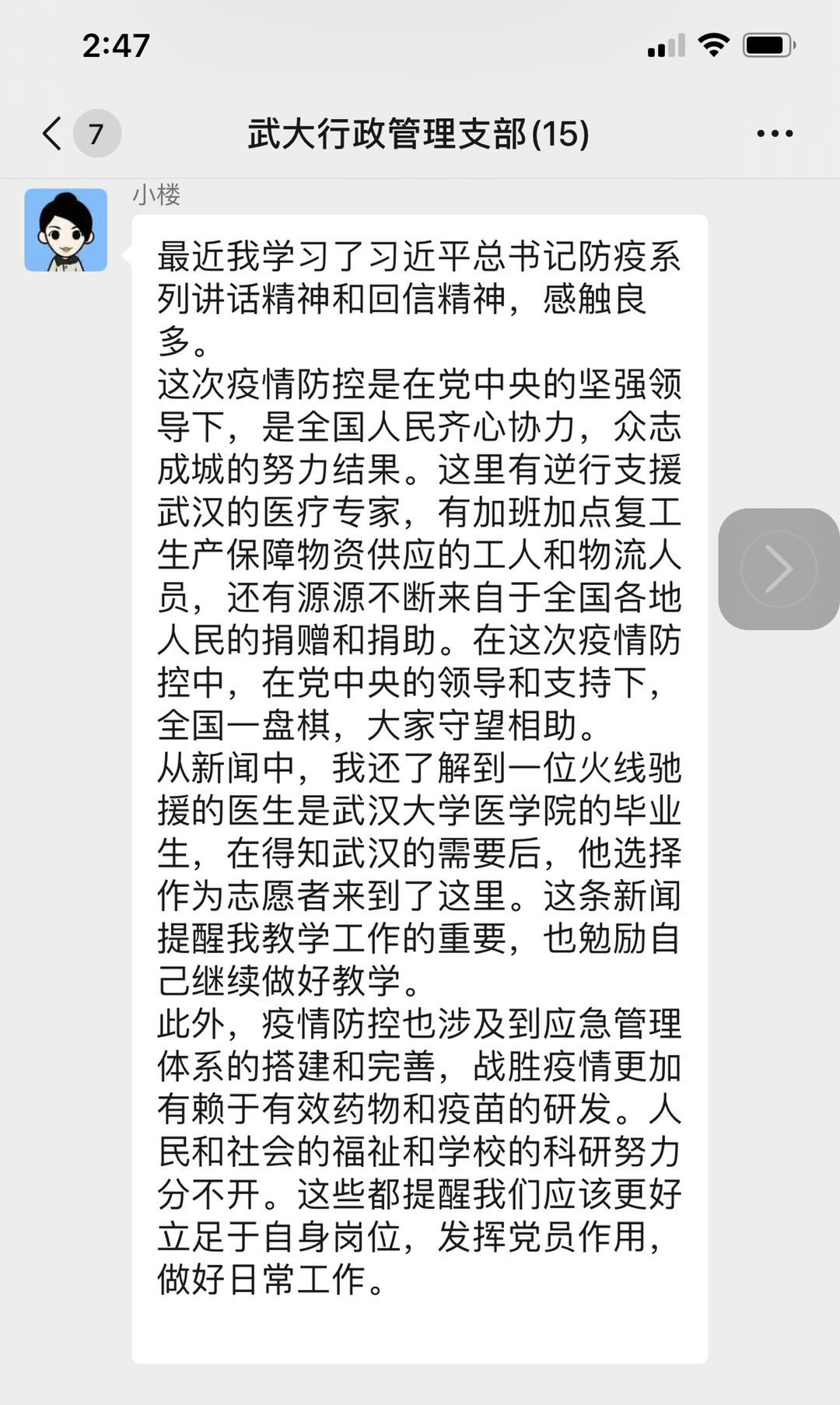Go back to the chat list
The height and width of the screenshot is (1405, 840).
tap(53, 133)
